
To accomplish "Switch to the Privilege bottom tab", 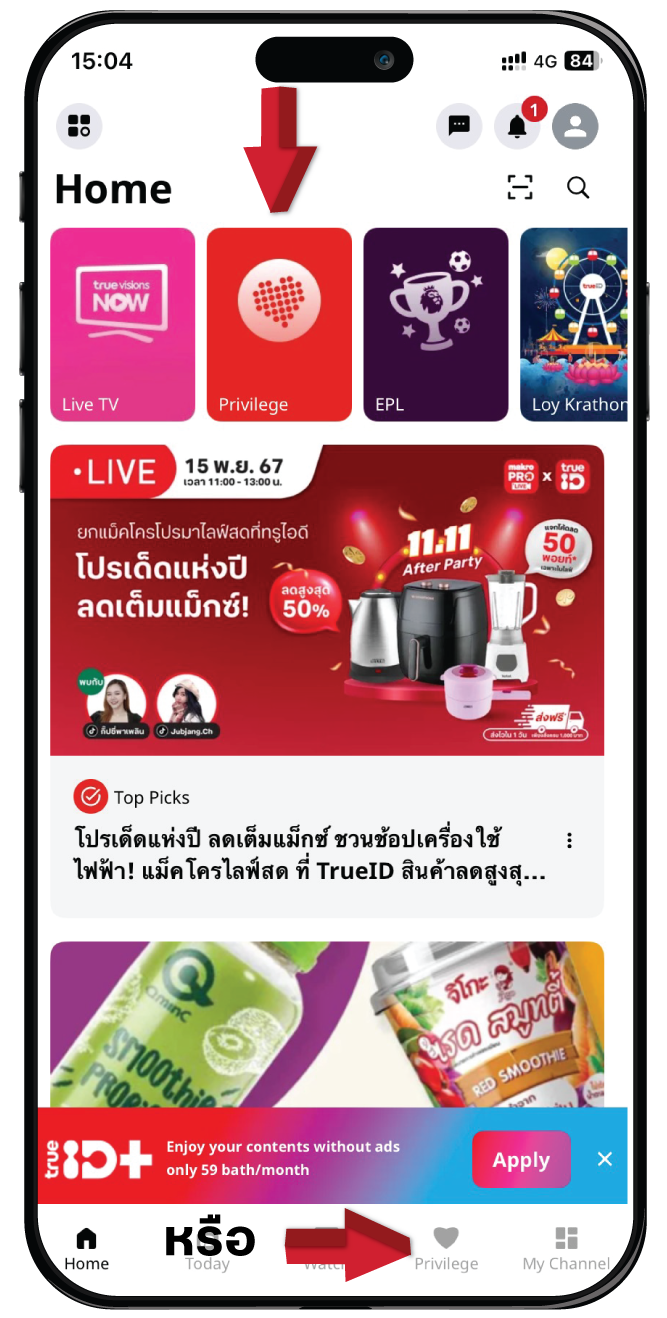I will [x=446, y=1249].
